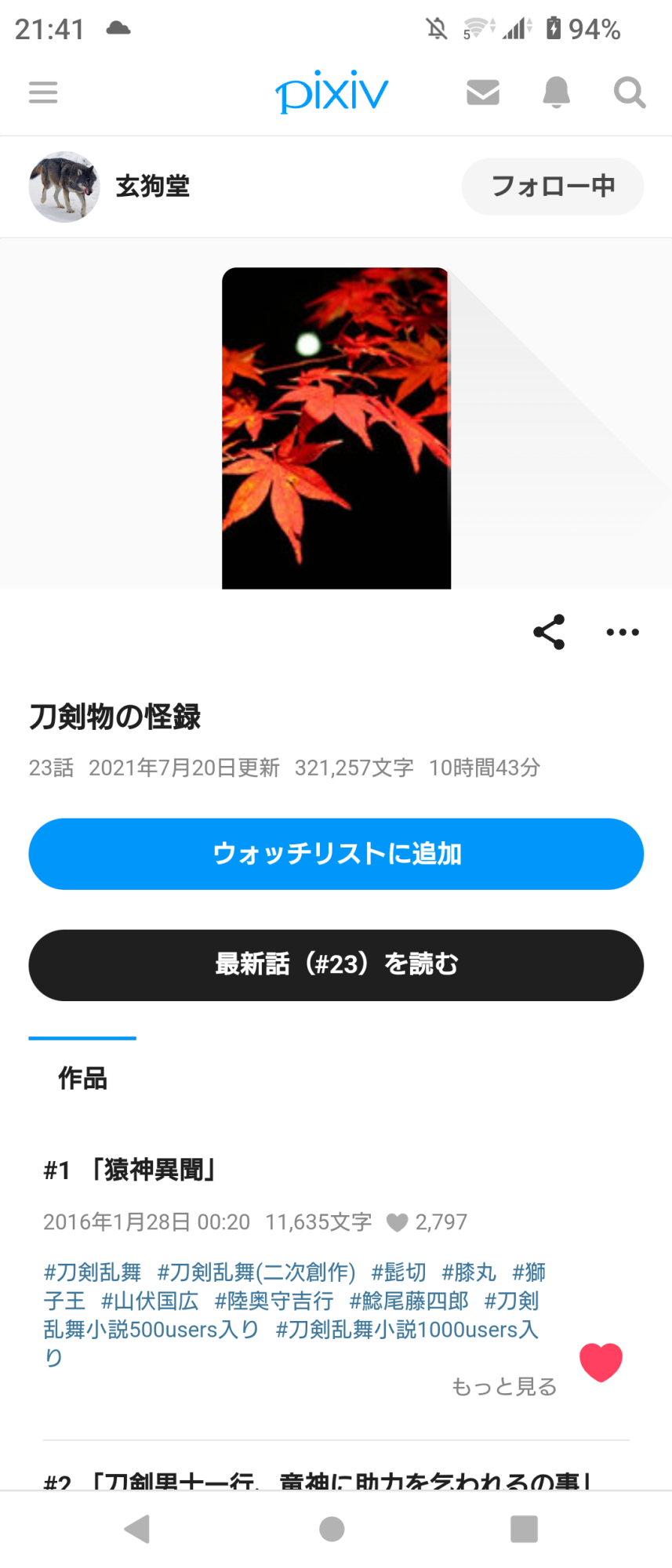Tap もっと見る to expand tags
The height and width of the screenshot is (1568, 672).
pos(504,1386)
